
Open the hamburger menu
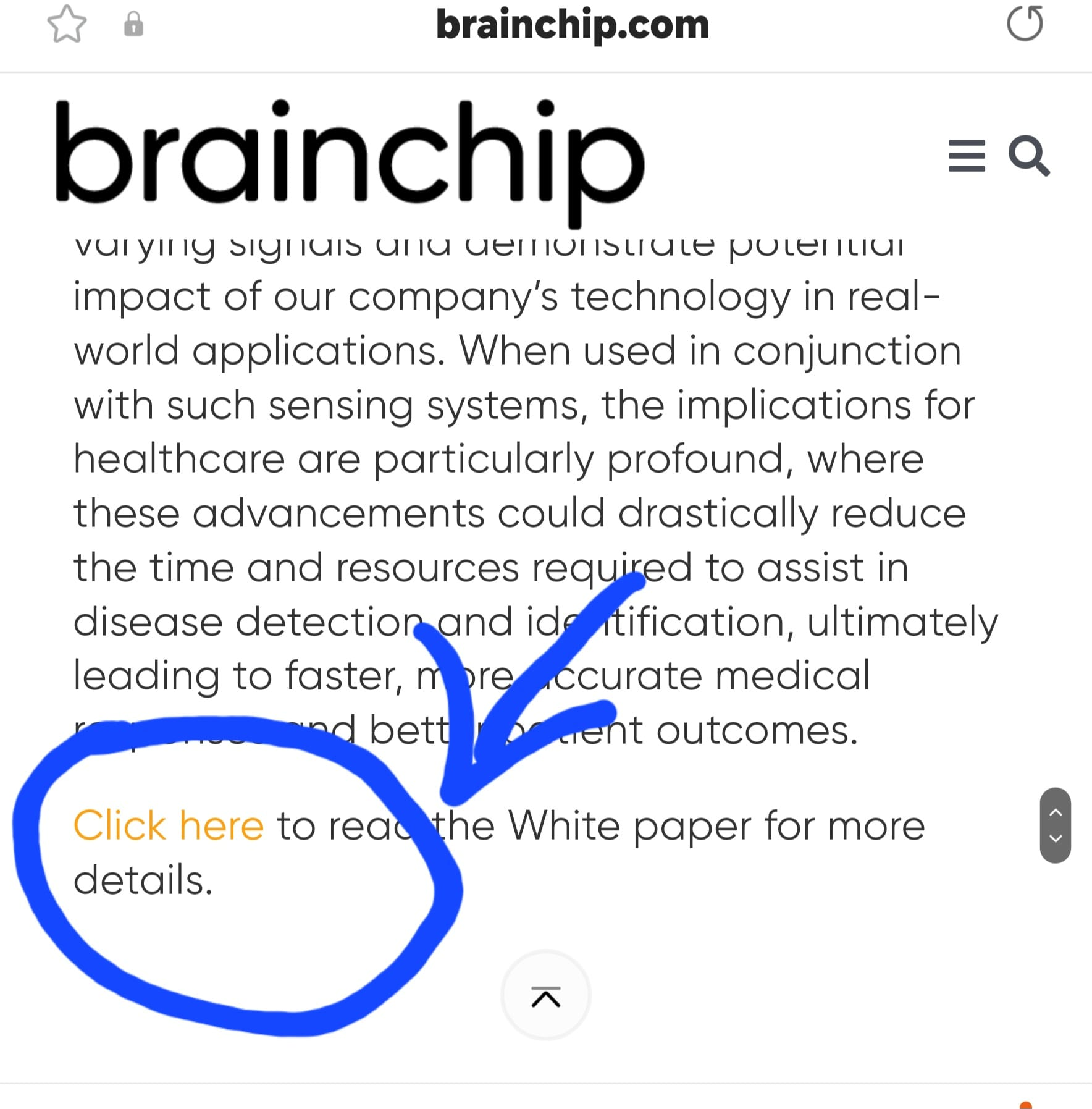[x=966, y=156]
